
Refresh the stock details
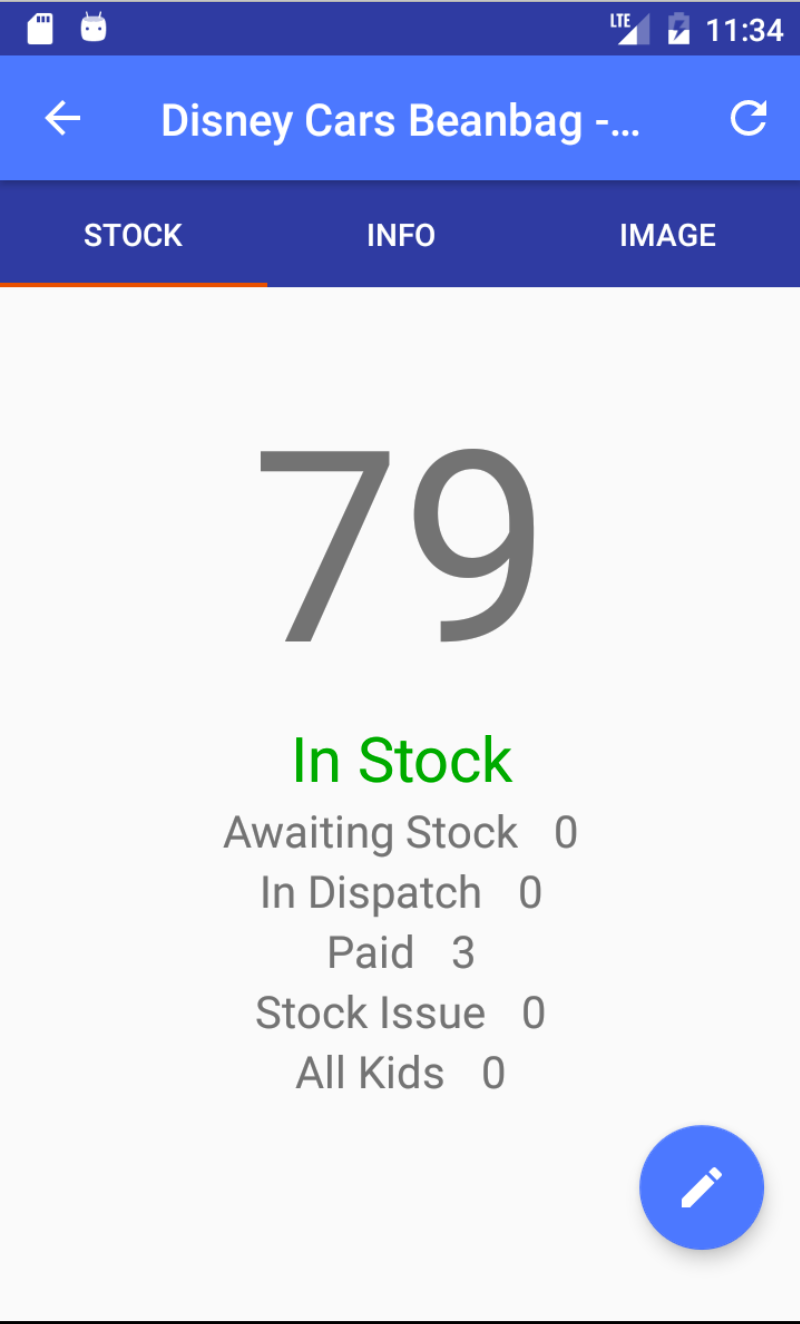click(747, 119)
